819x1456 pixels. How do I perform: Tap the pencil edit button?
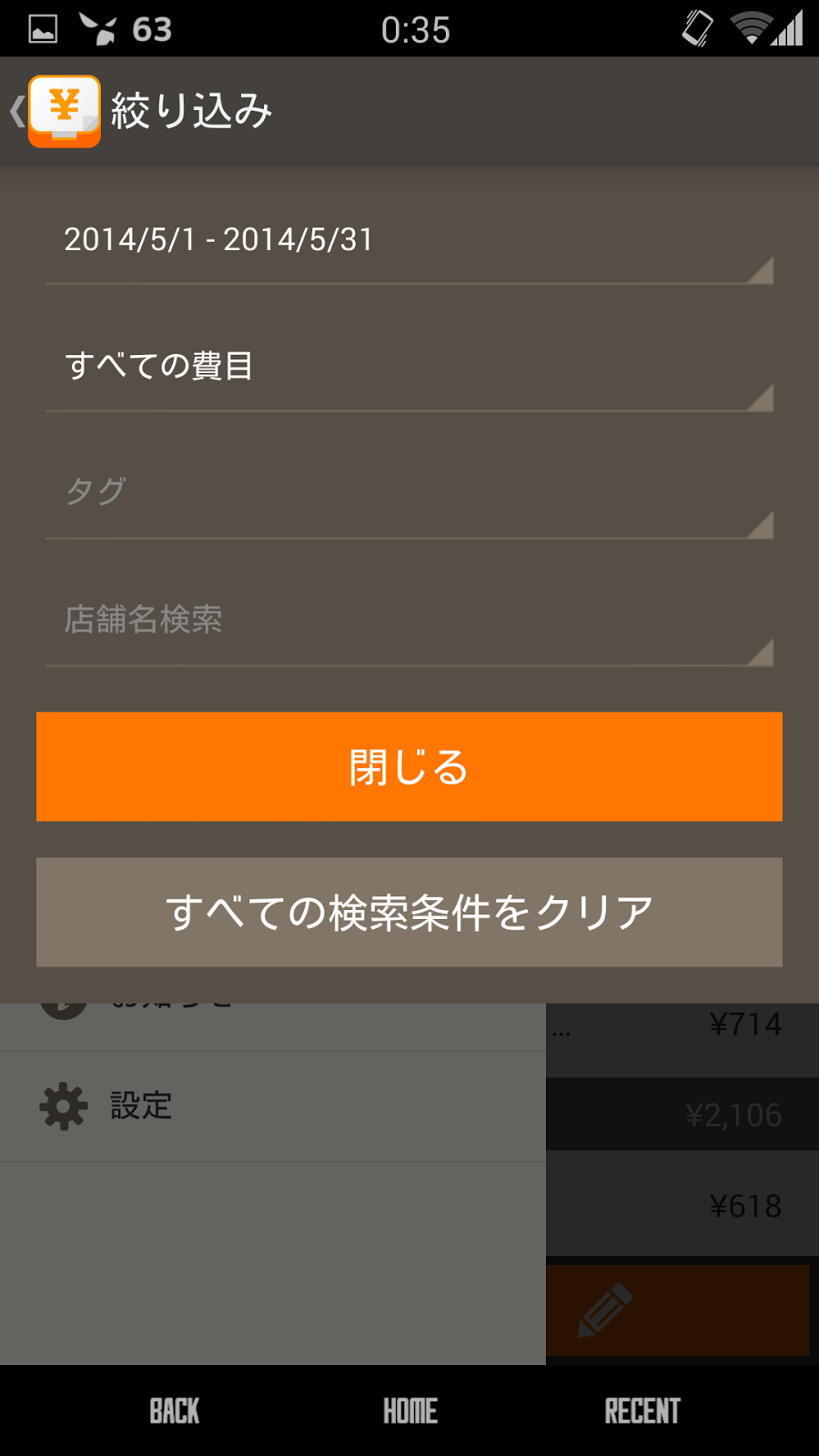tap(677, 1310)
